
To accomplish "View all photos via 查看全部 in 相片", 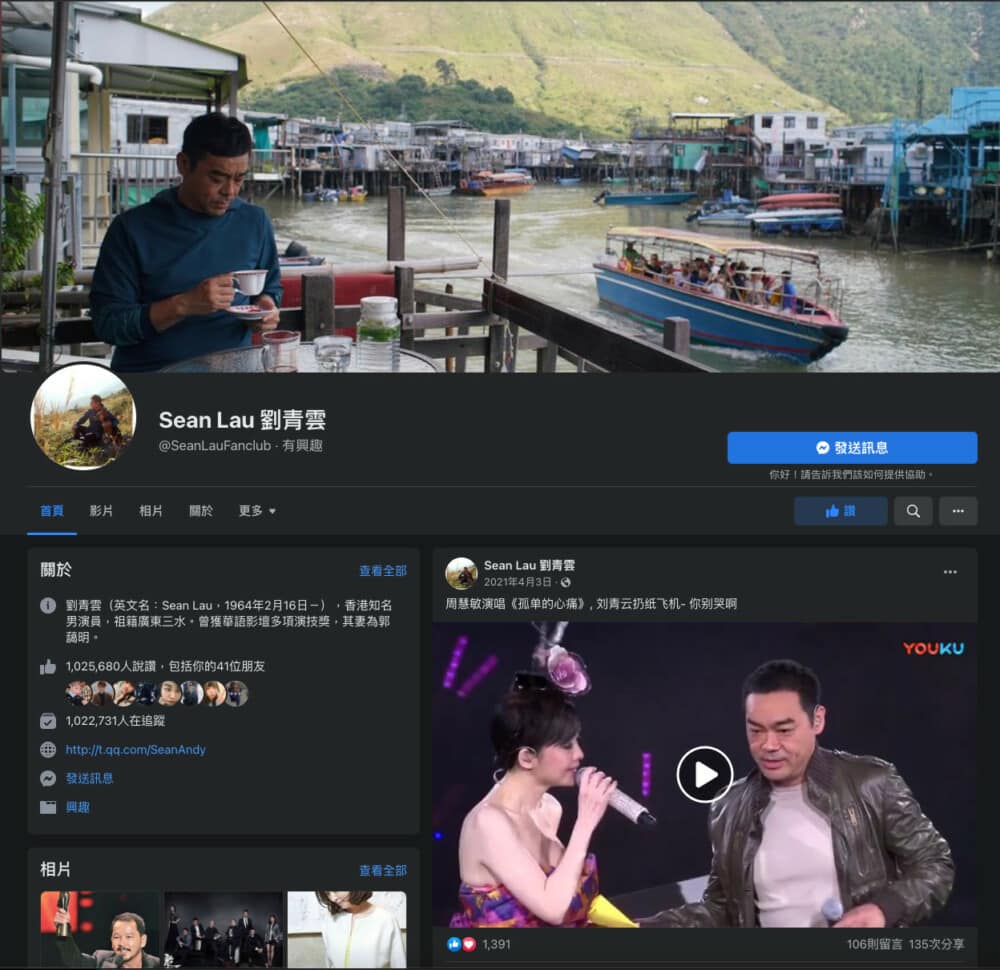I will pos(383,871).
